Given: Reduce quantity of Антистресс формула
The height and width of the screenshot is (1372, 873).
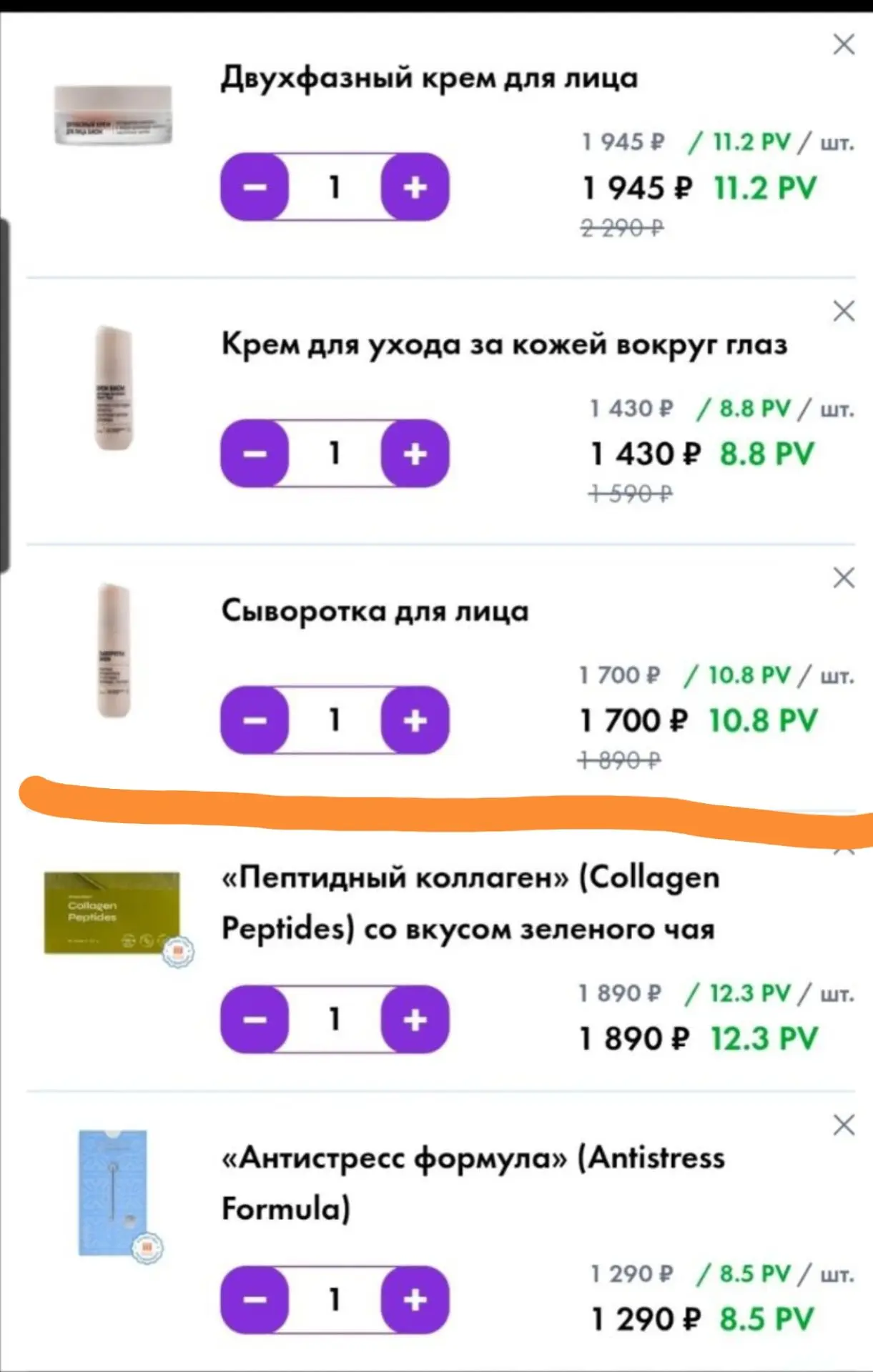Looking at the screenshot, I should tap(255, 1300).
